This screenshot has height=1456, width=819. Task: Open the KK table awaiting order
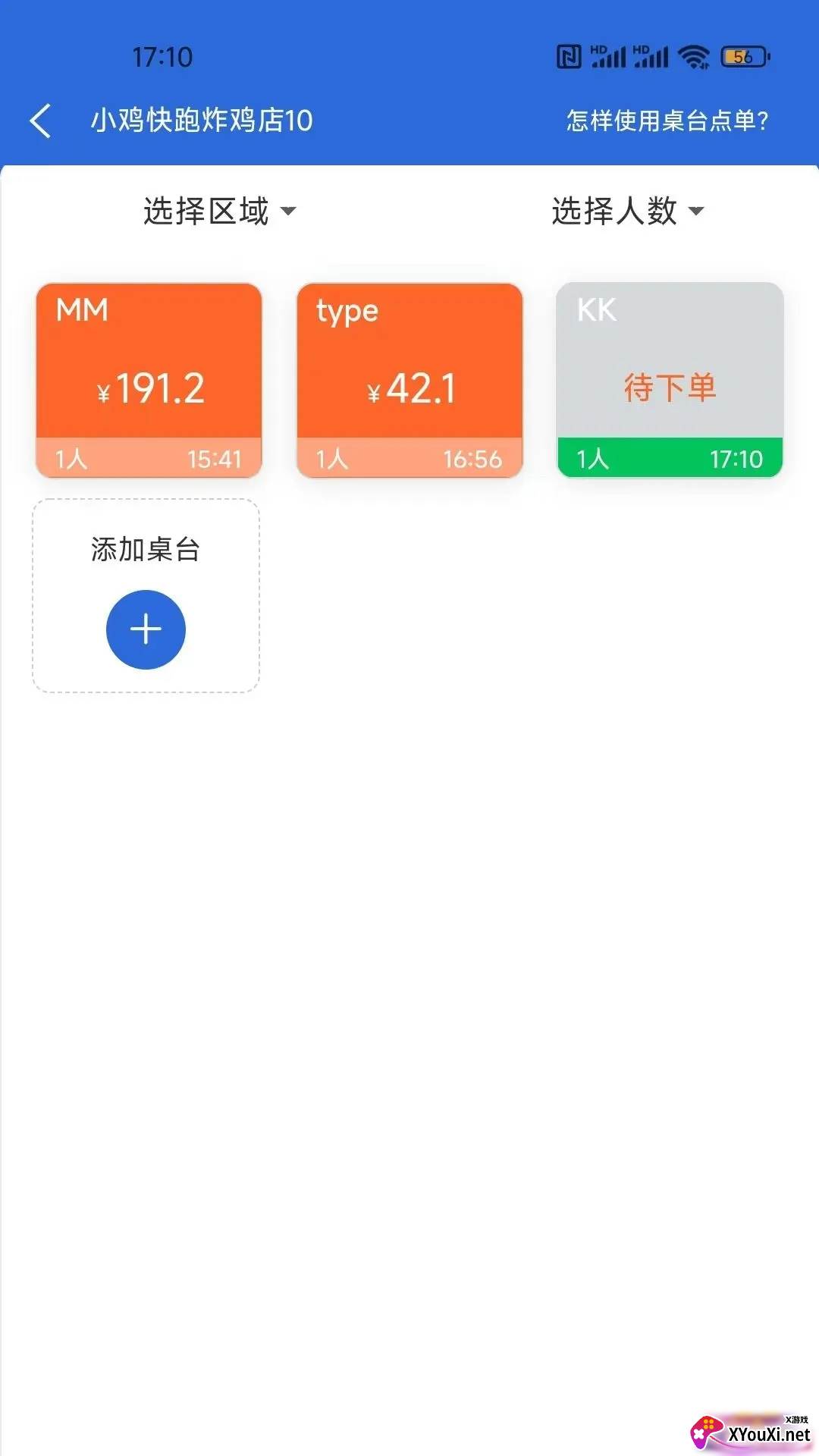(x=670, y=380)
